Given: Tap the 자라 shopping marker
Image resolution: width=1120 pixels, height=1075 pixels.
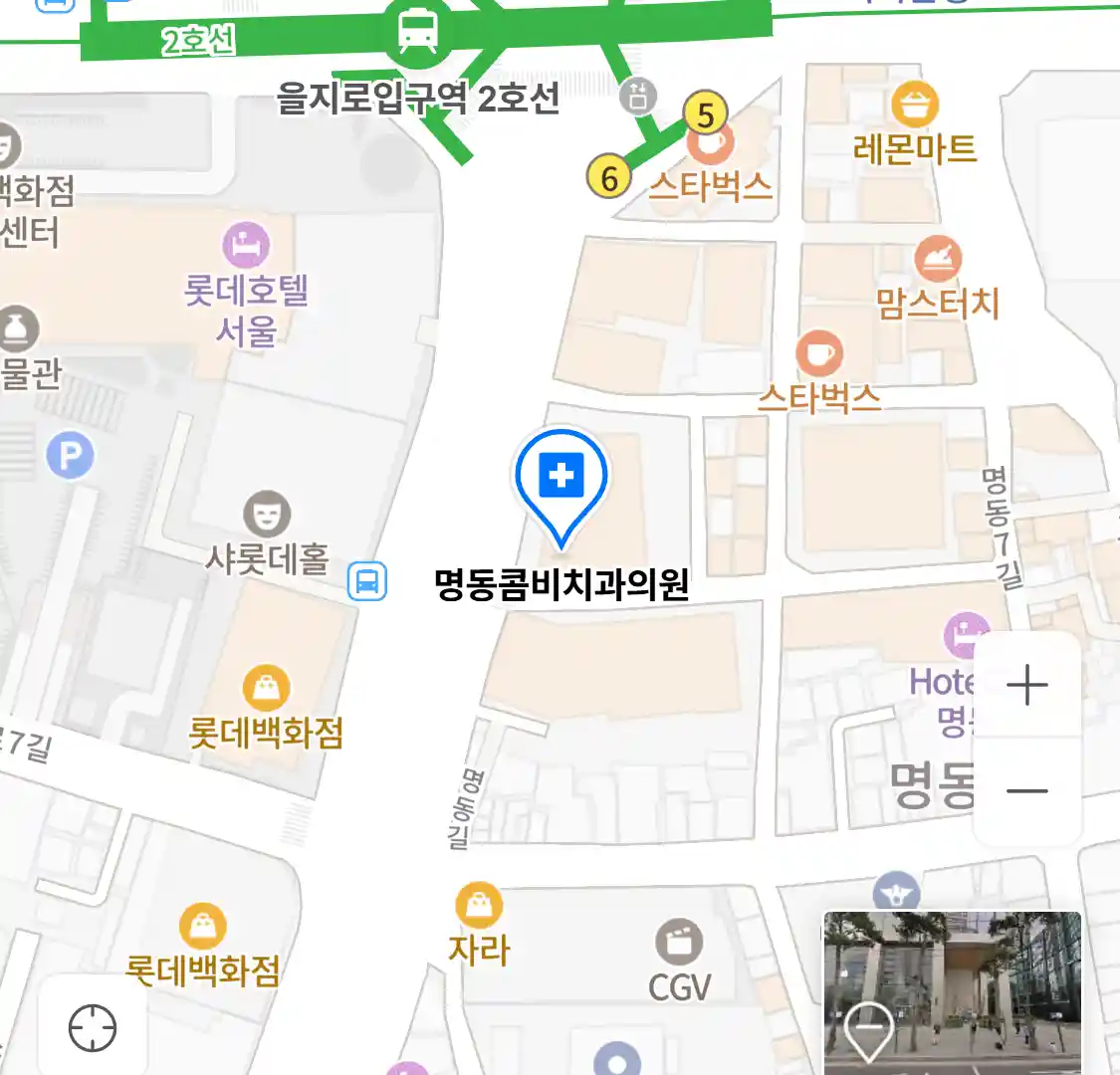Looking at the screenshot, I should (x=479, y=906).
